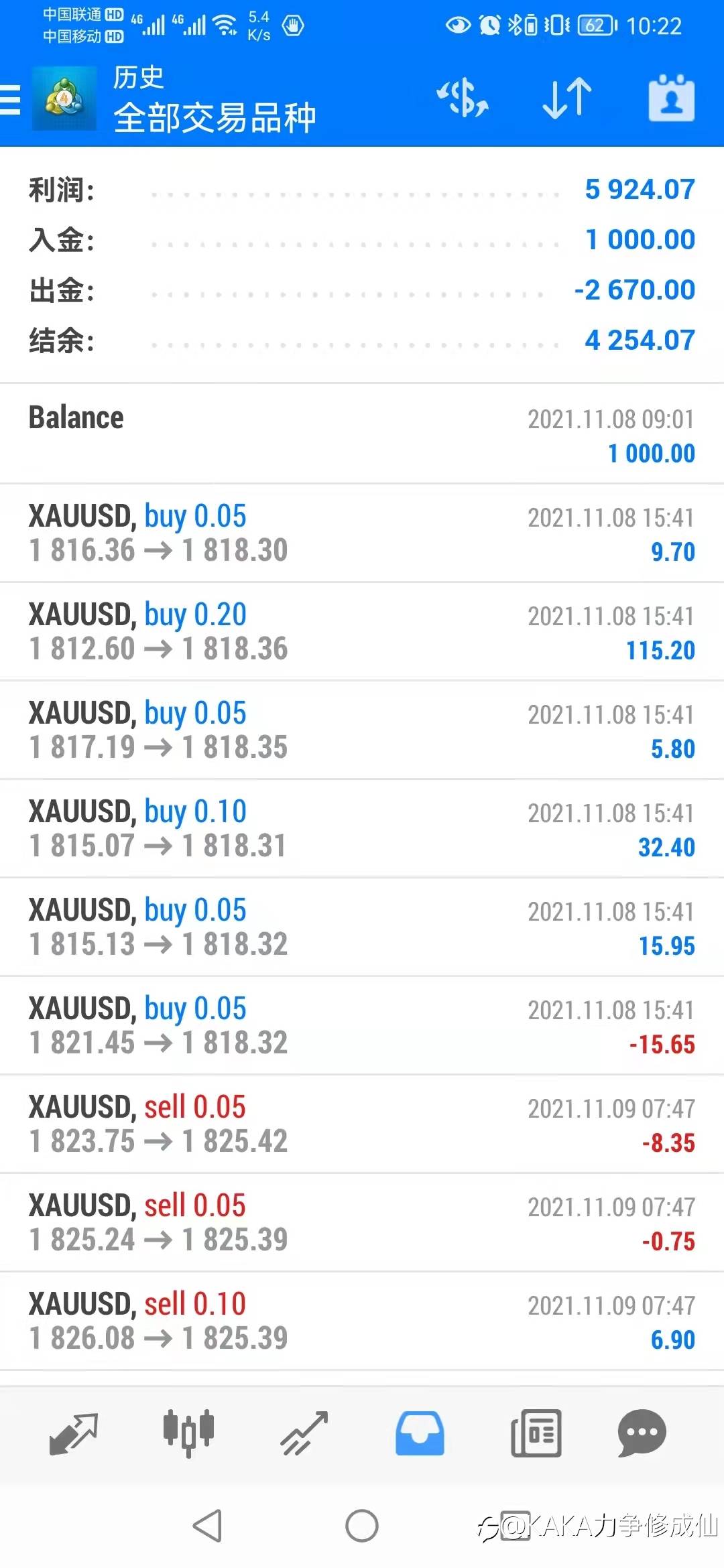Tap the system back button
724x1568 pixels.
coord(208,1526)
